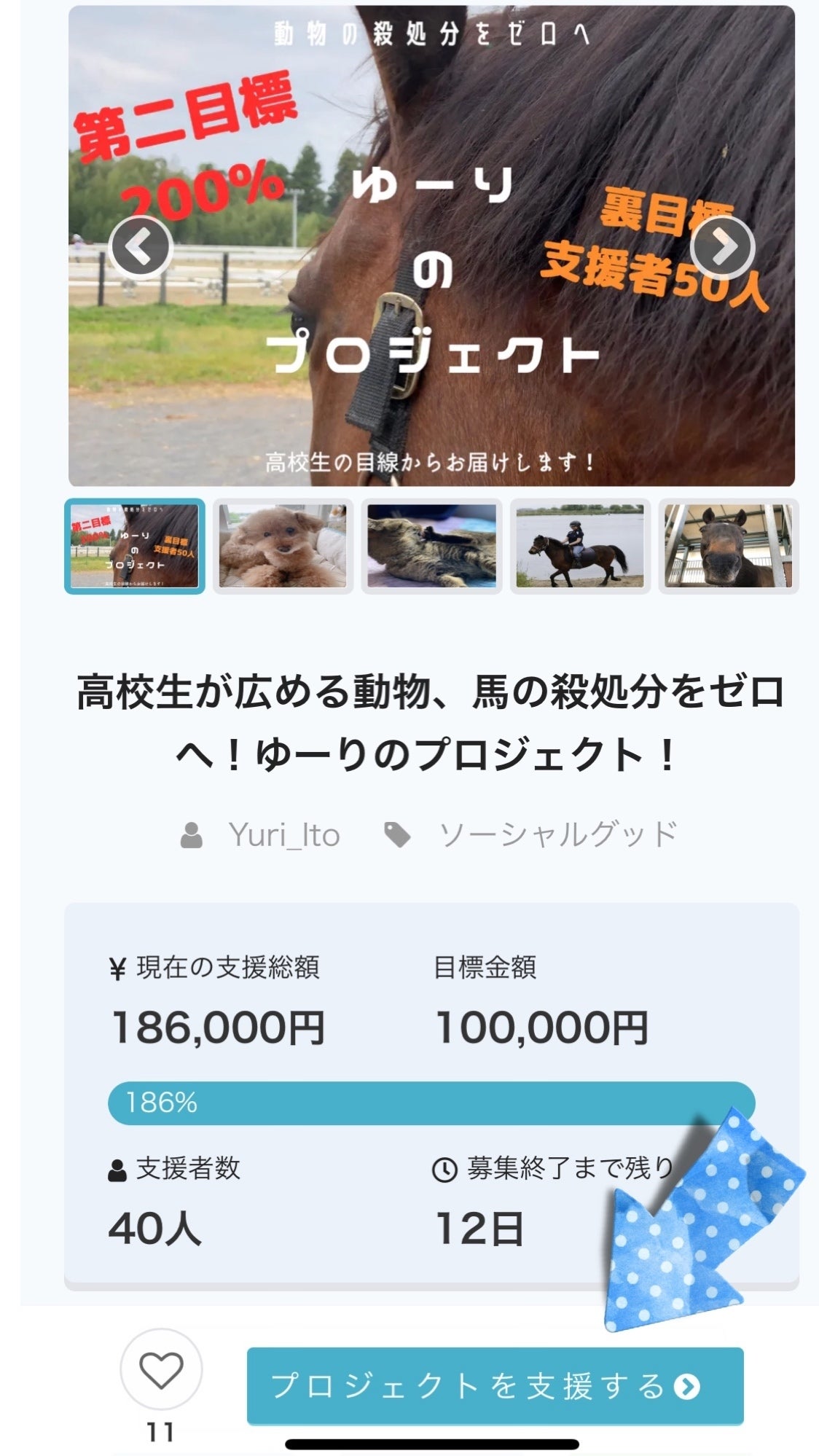
Task: Open Yuri_Ito's profile
Action: coord(283,835)
